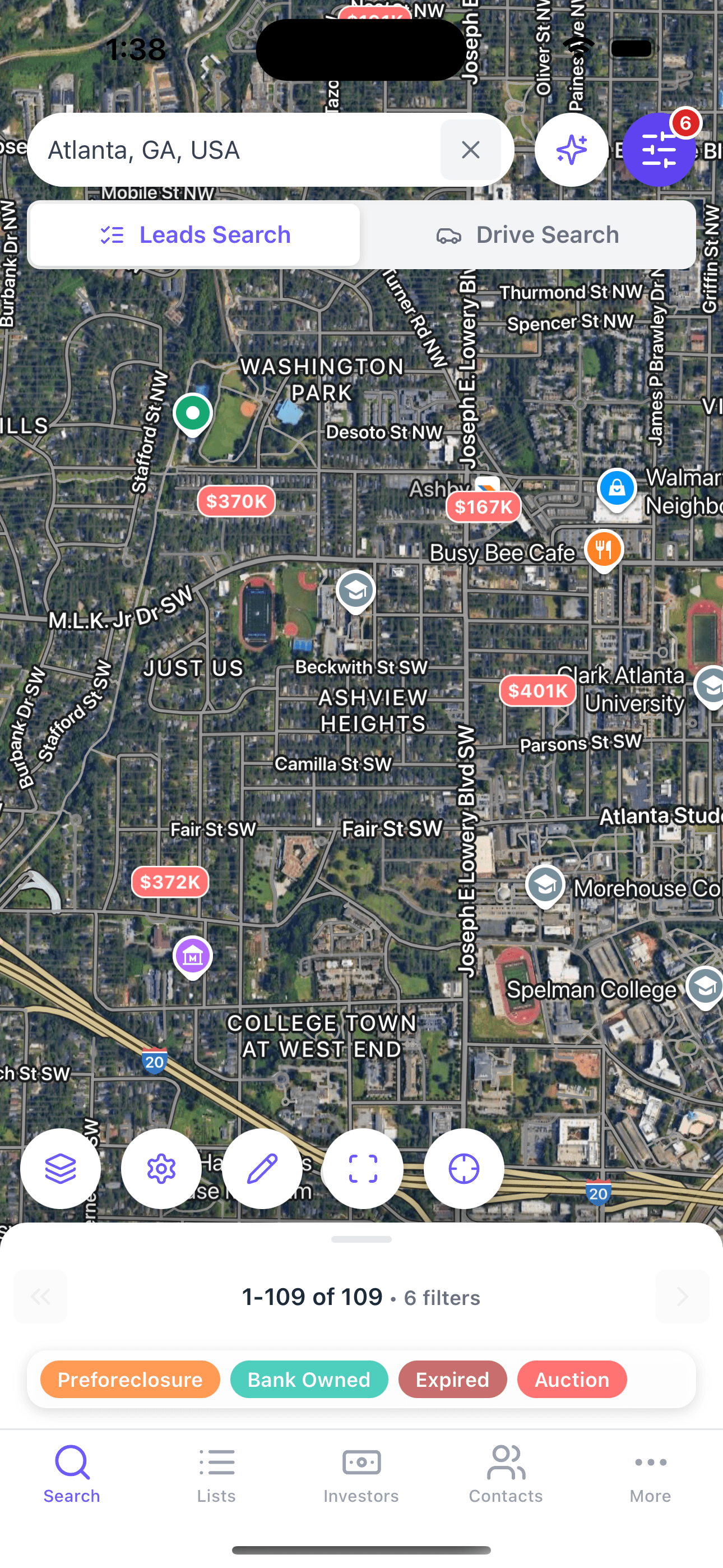The image size is (723, 1568).
Task: Open filters showing 6 active
Action: tap(659, 149)
